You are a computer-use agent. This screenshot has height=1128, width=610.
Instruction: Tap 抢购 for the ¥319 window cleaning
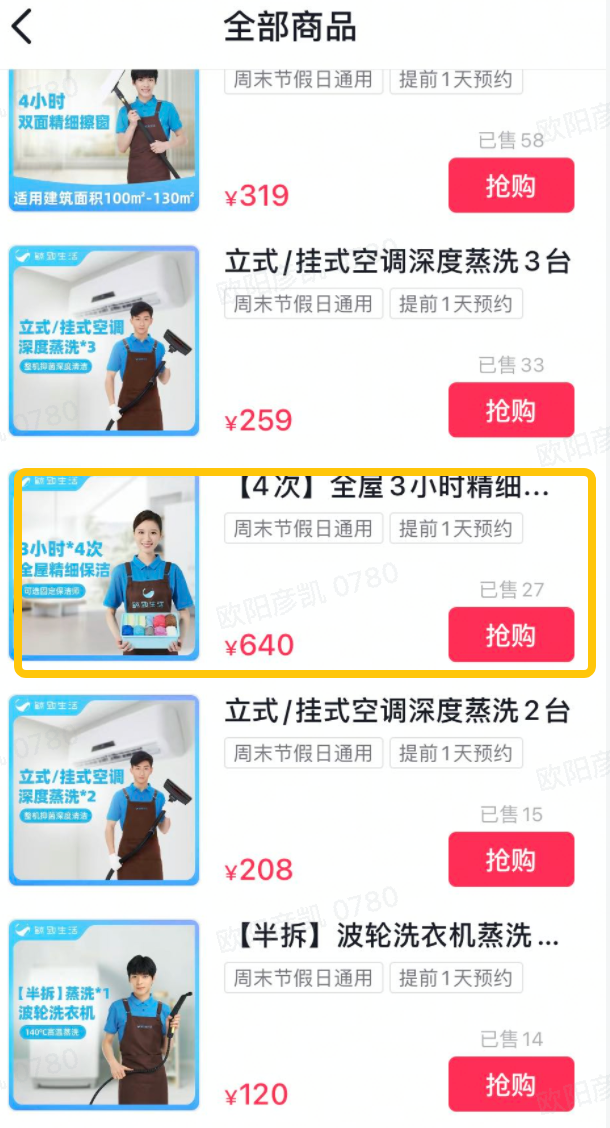click(x=511, y=186)
